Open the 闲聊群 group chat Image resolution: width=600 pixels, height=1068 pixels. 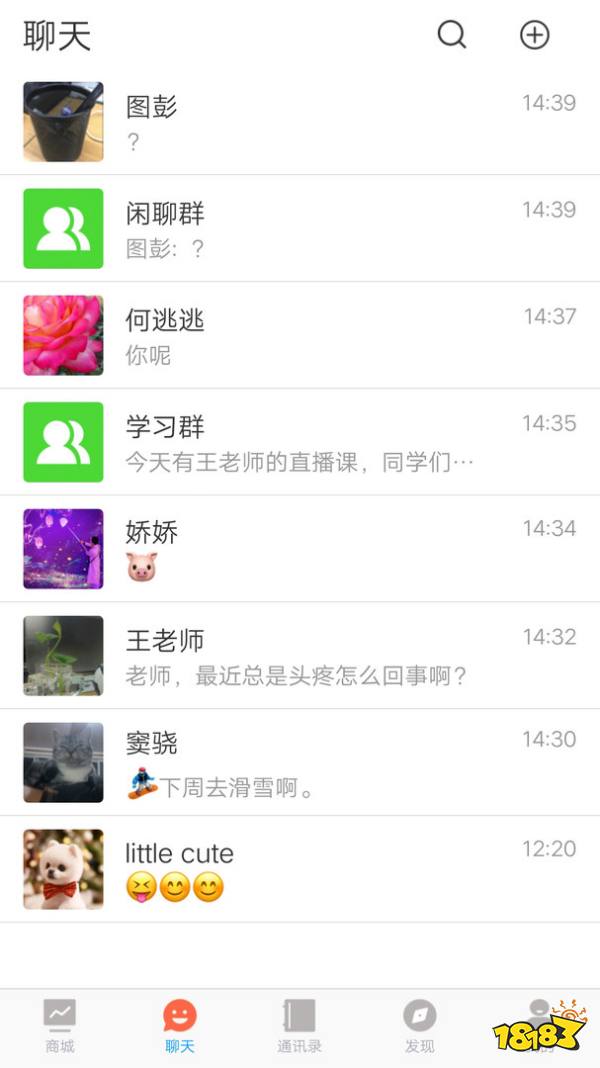click(300, 229)
